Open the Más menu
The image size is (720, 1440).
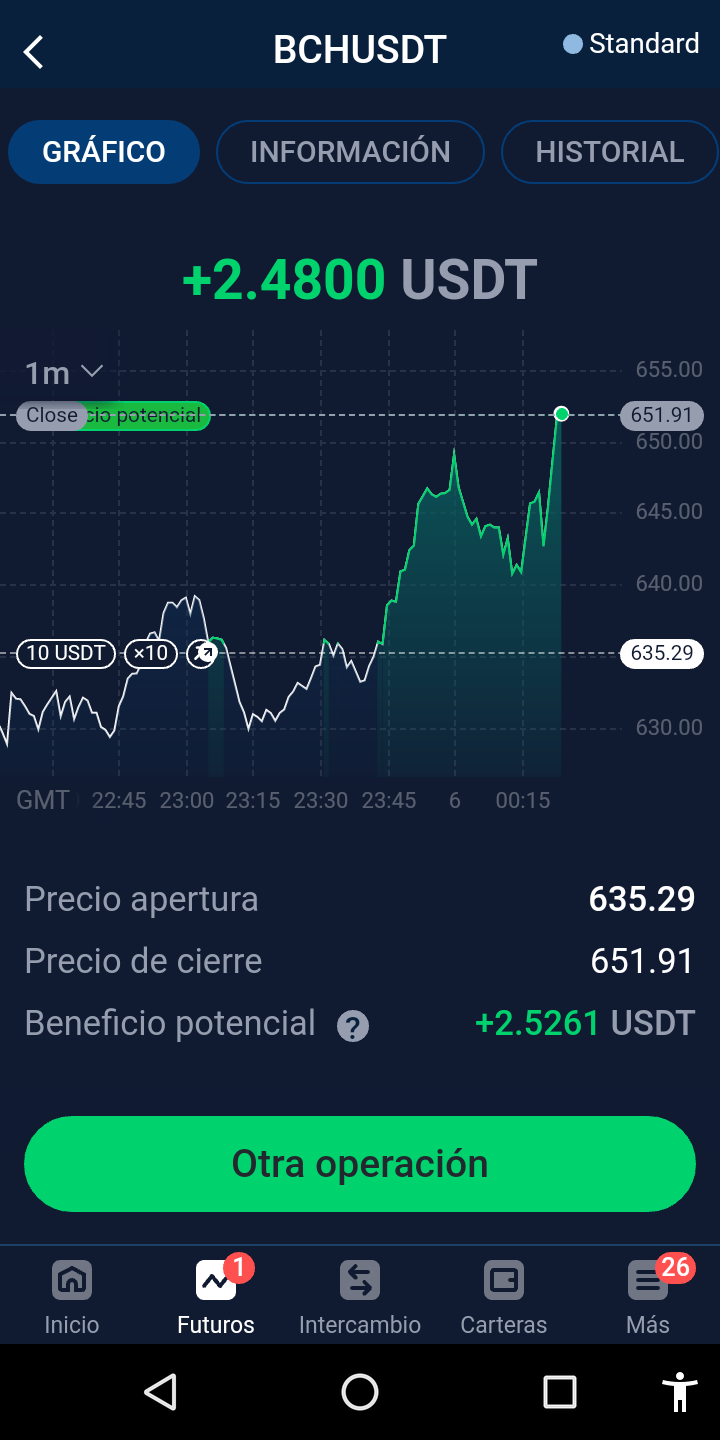click(x=648, y=1297)
